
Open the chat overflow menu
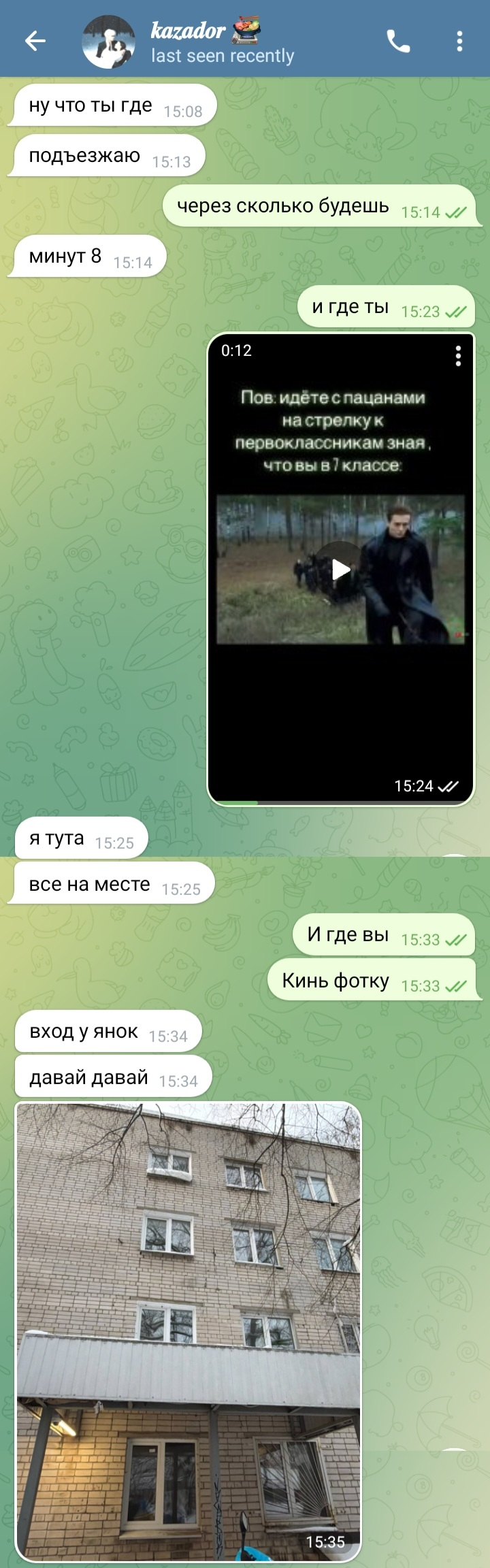click(x=460, y=42)
